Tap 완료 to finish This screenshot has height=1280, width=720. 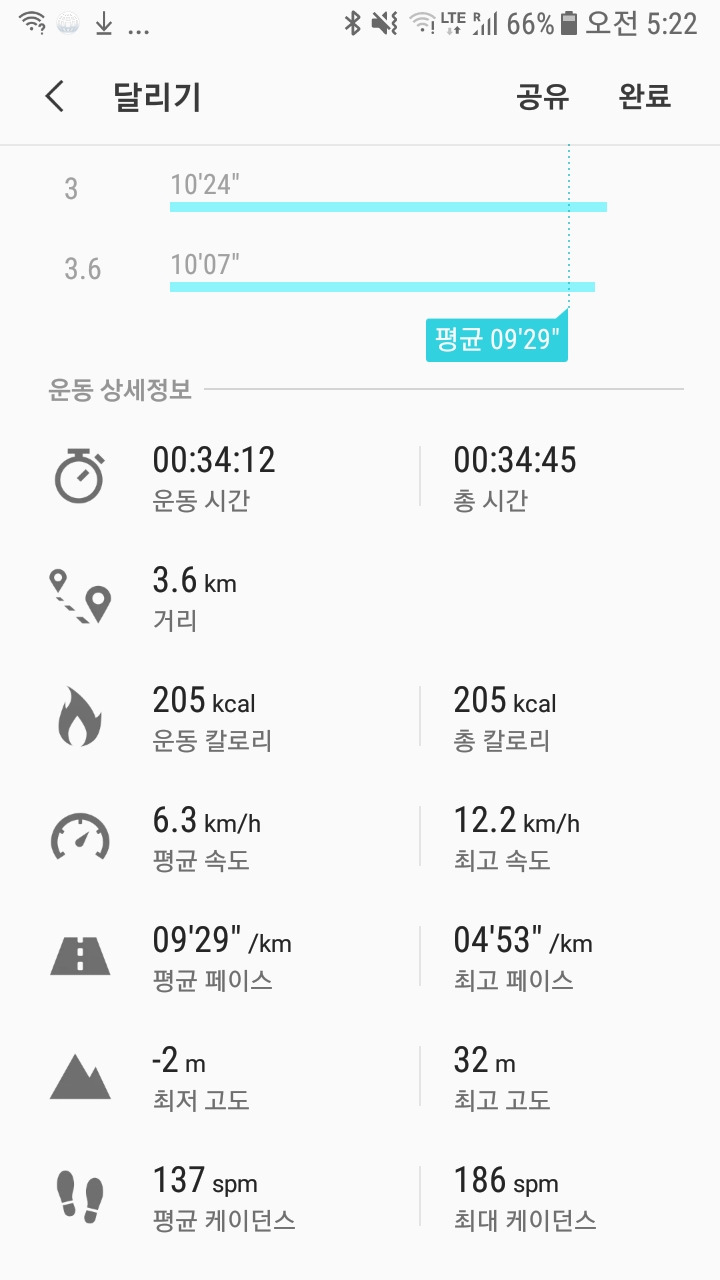[x=645, y=97]
